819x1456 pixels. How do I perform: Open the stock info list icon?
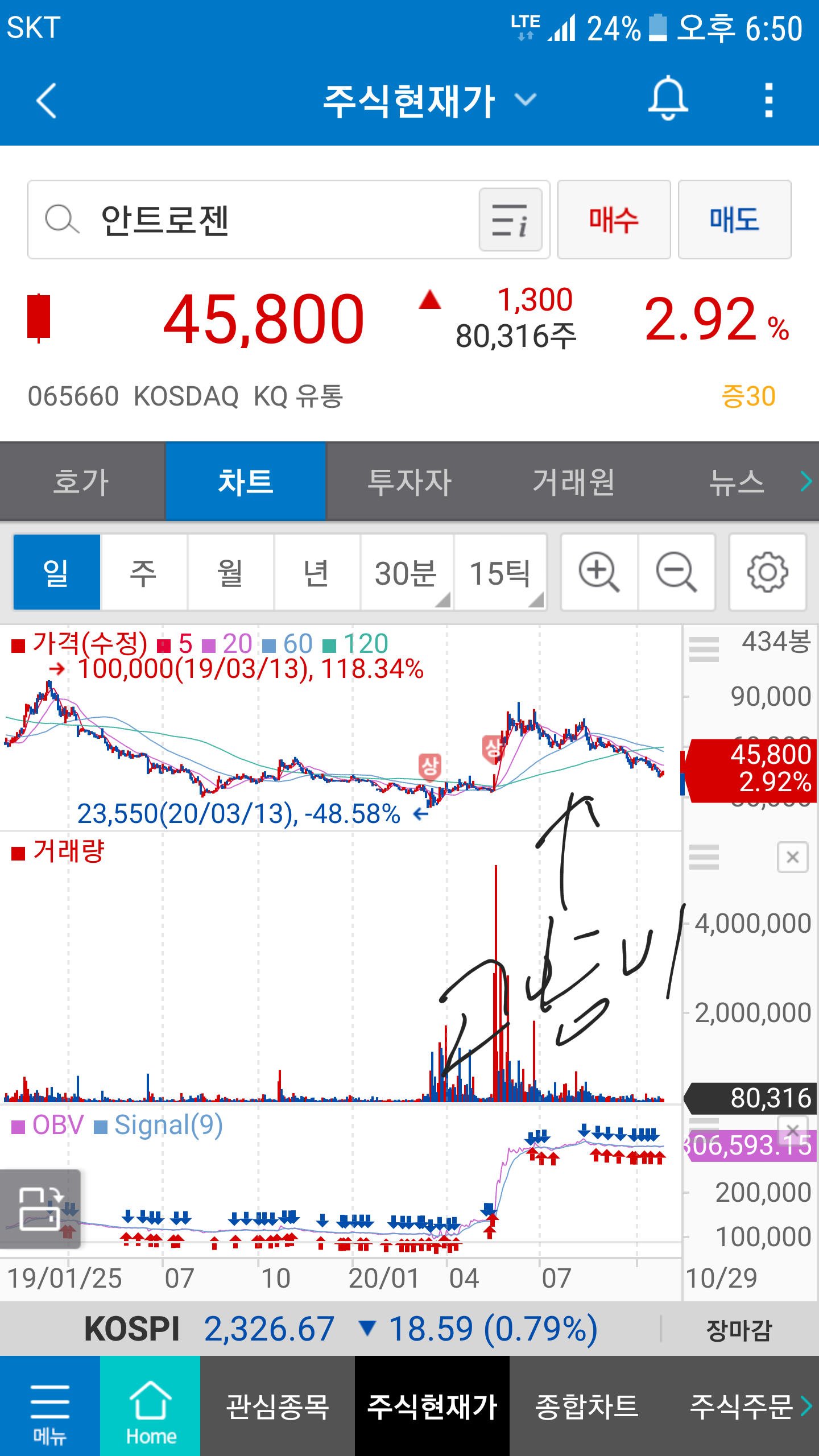click(510, 220)
